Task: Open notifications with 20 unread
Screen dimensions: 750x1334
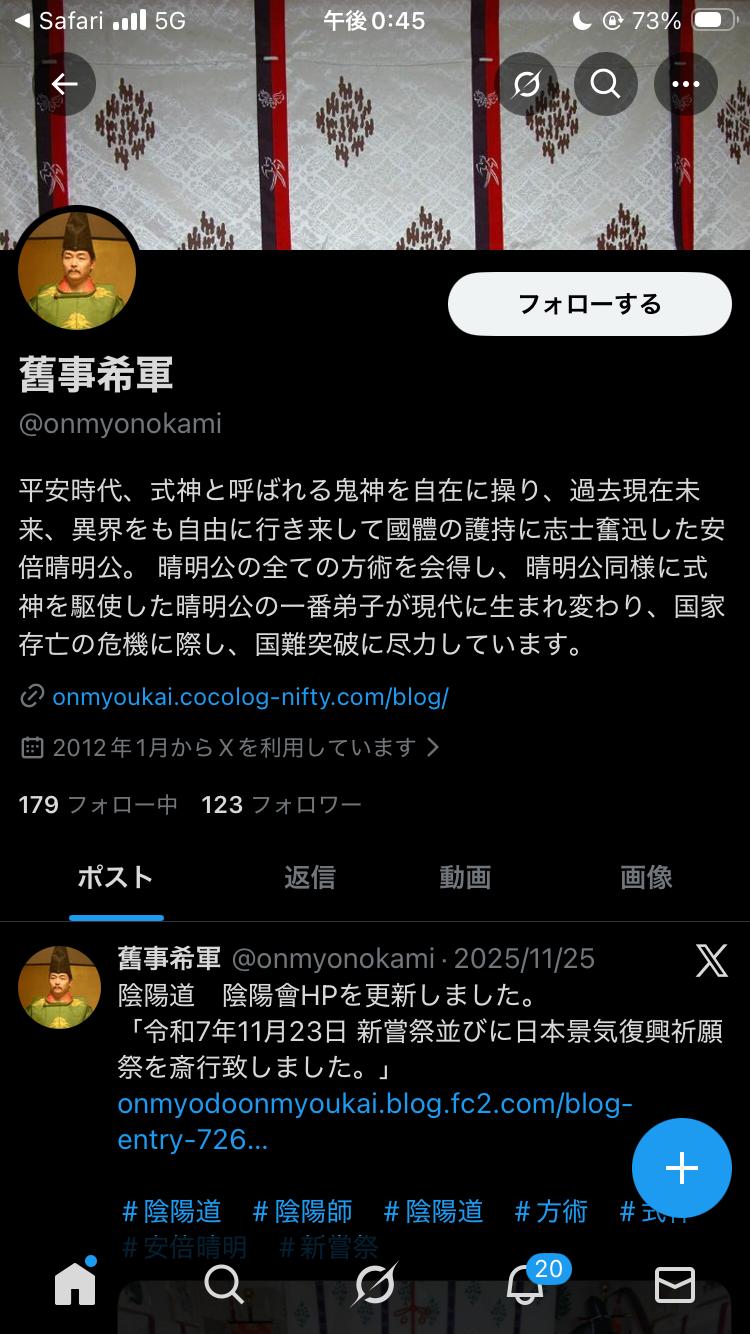Action: pyautogui.click(x=526, y=1284)
